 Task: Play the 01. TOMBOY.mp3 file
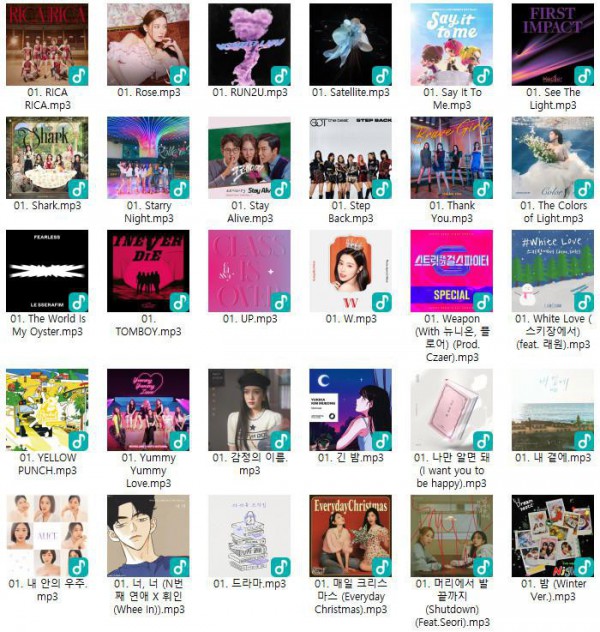(148, 271)
